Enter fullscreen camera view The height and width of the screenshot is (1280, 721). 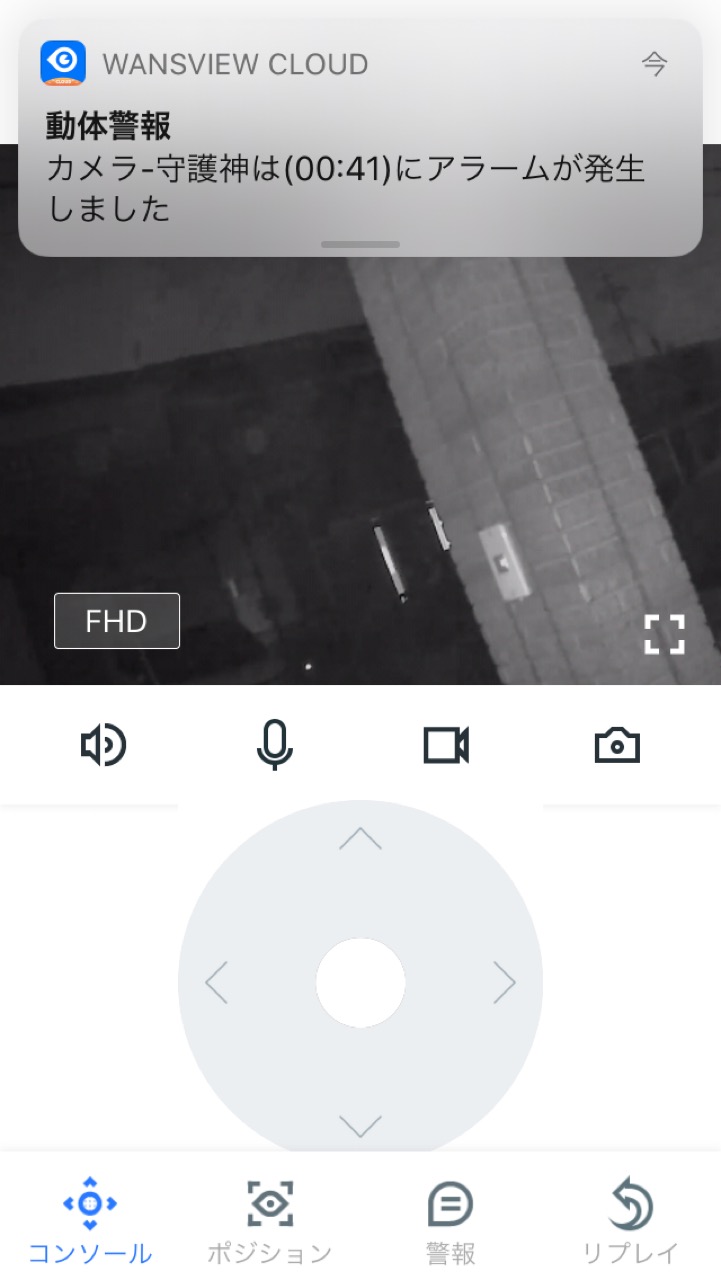pos(664,634)
